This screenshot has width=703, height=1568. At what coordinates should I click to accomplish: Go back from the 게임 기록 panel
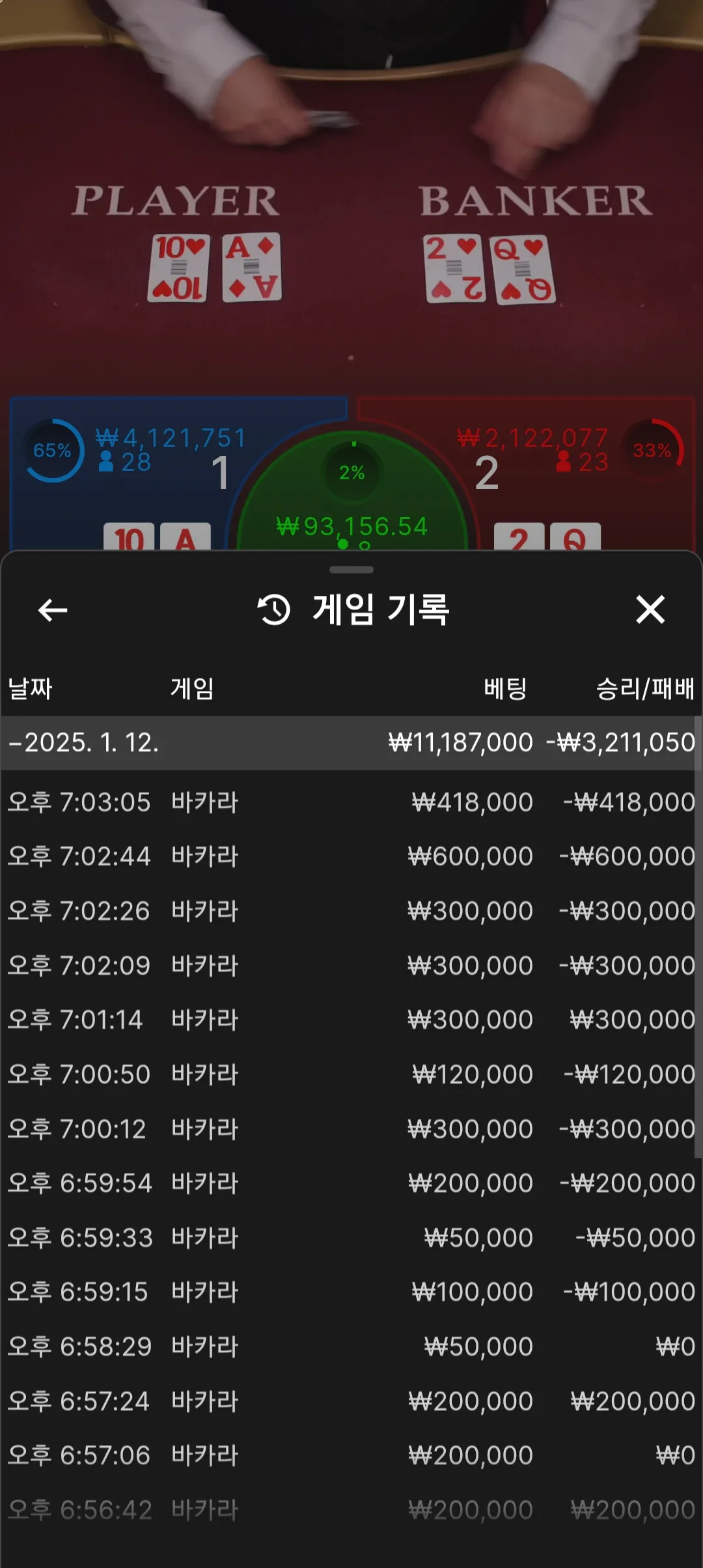coord(53,610)
